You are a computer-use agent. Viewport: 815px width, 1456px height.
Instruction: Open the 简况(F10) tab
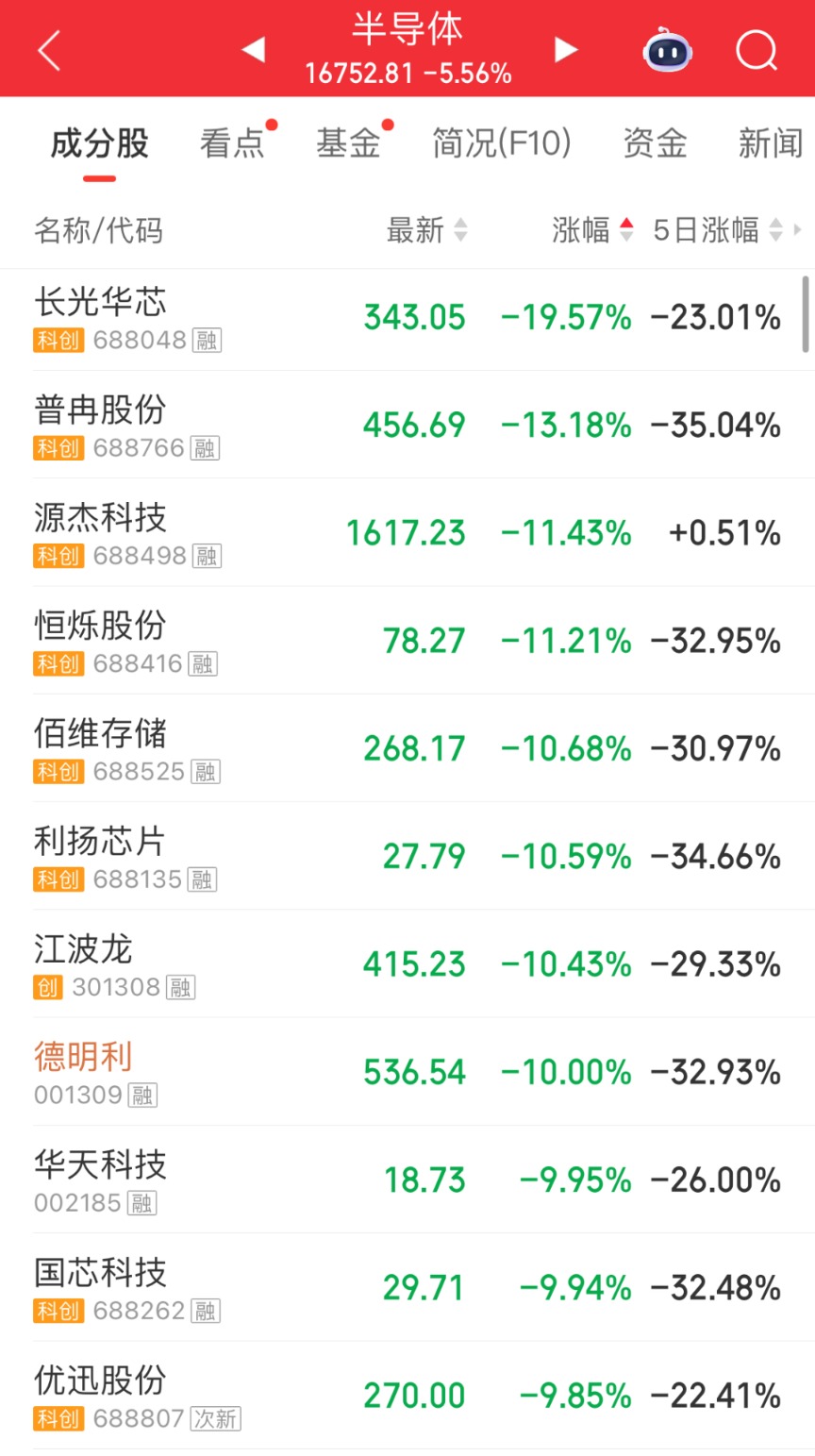point(502,143)
